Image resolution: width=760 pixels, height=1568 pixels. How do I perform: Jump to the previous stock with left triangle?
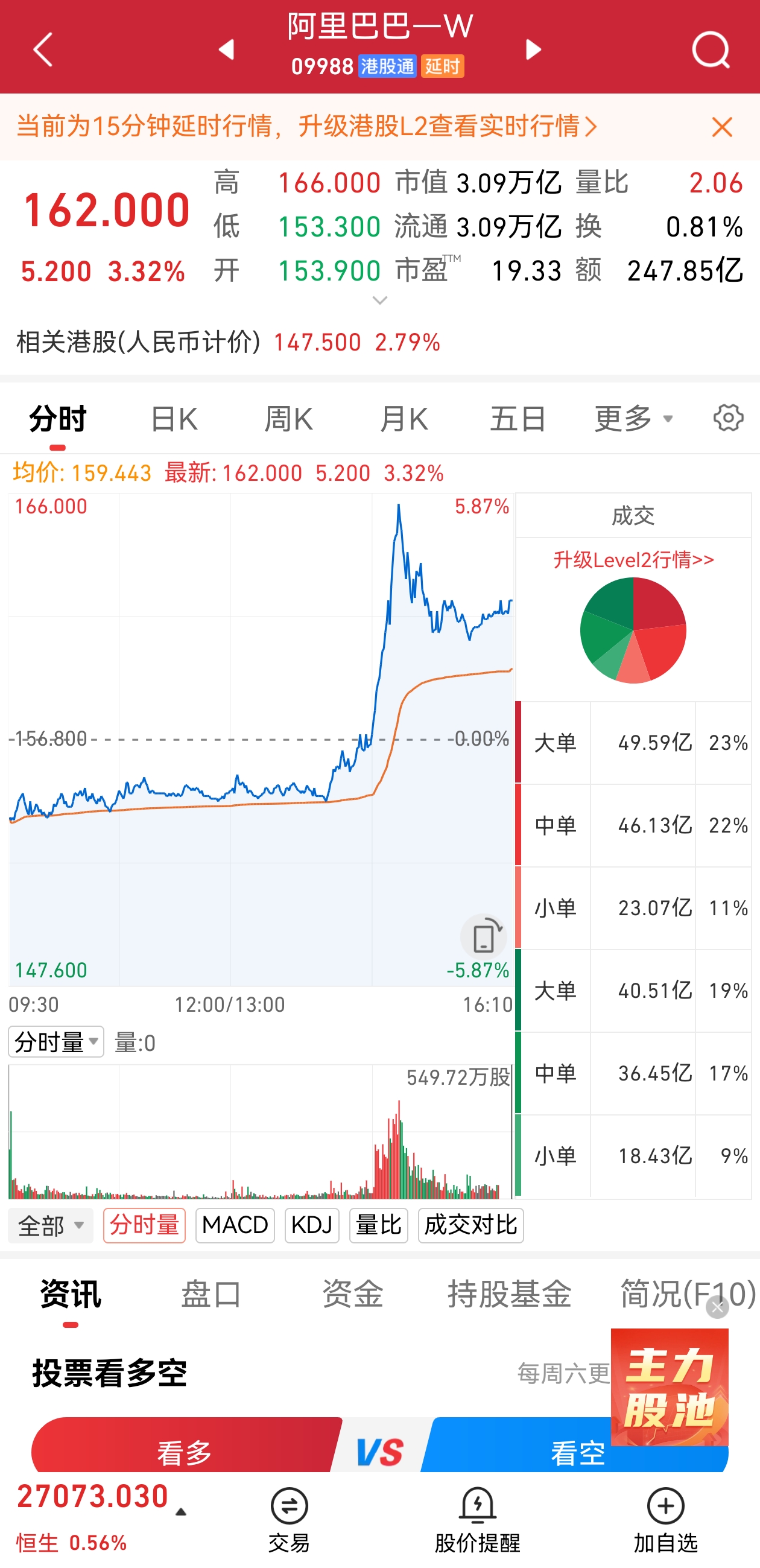click(x=227, y=49)
